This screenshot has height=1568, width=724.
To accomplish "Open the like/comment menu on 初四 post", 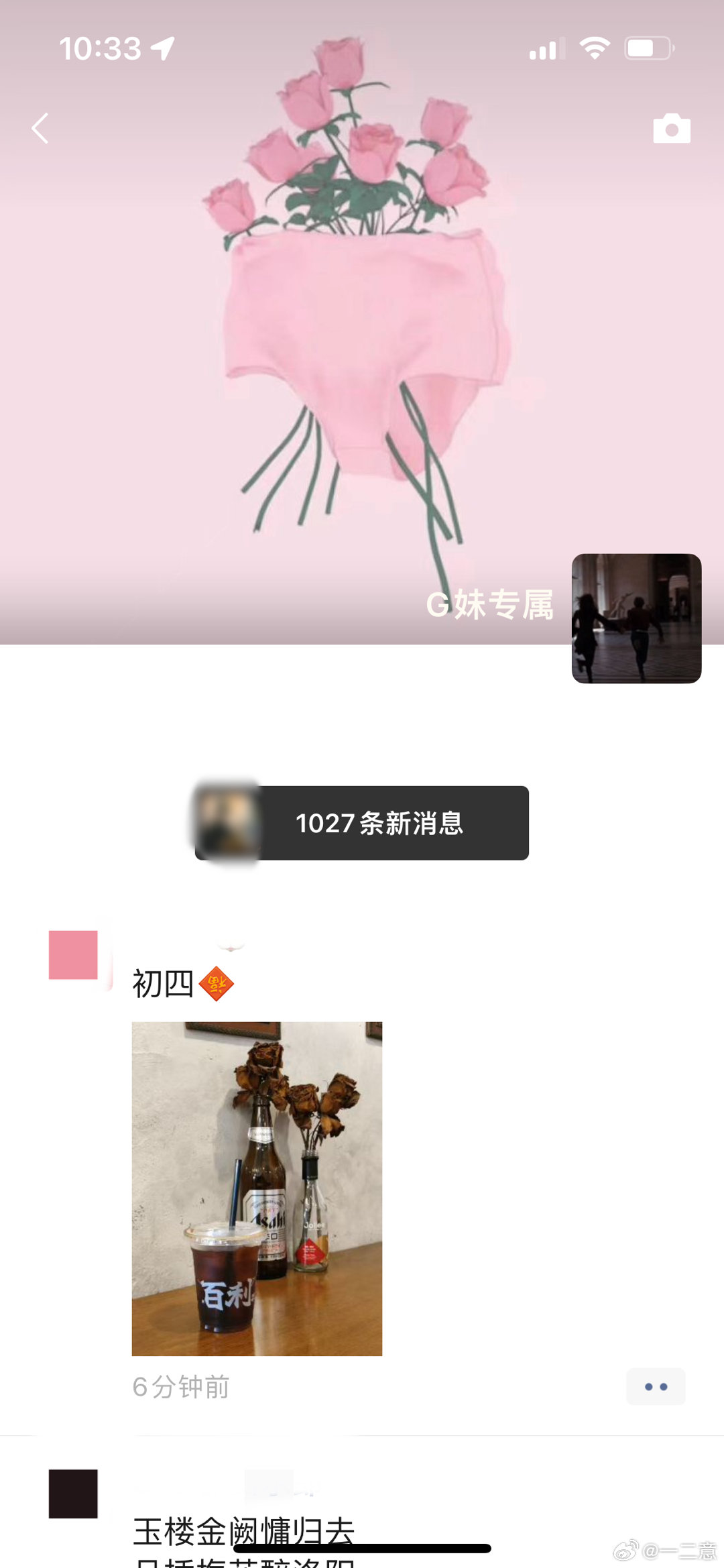I will tap(655, 1386).
